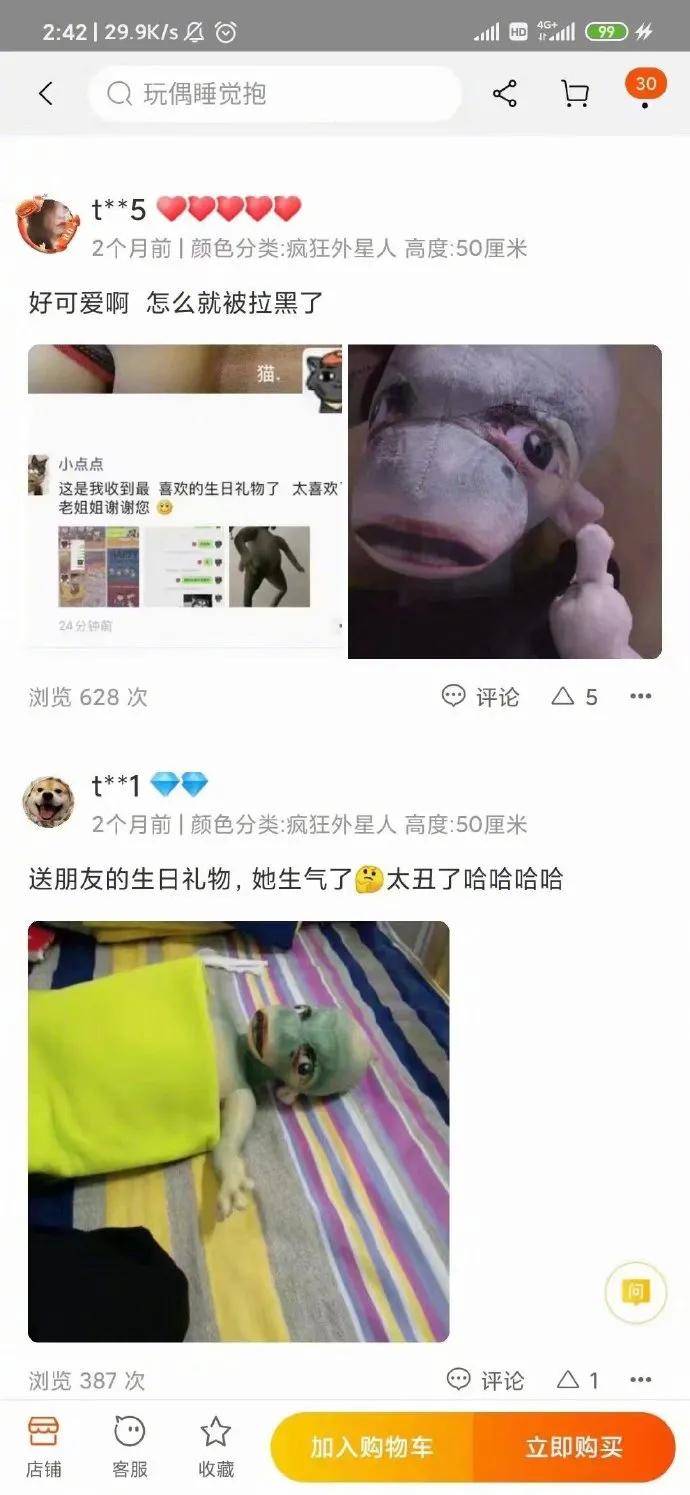The width and height of the screenshot is (690, 1495).
Task: Open the search box with 玩偶睡觉抱
Action: (274, 94)
